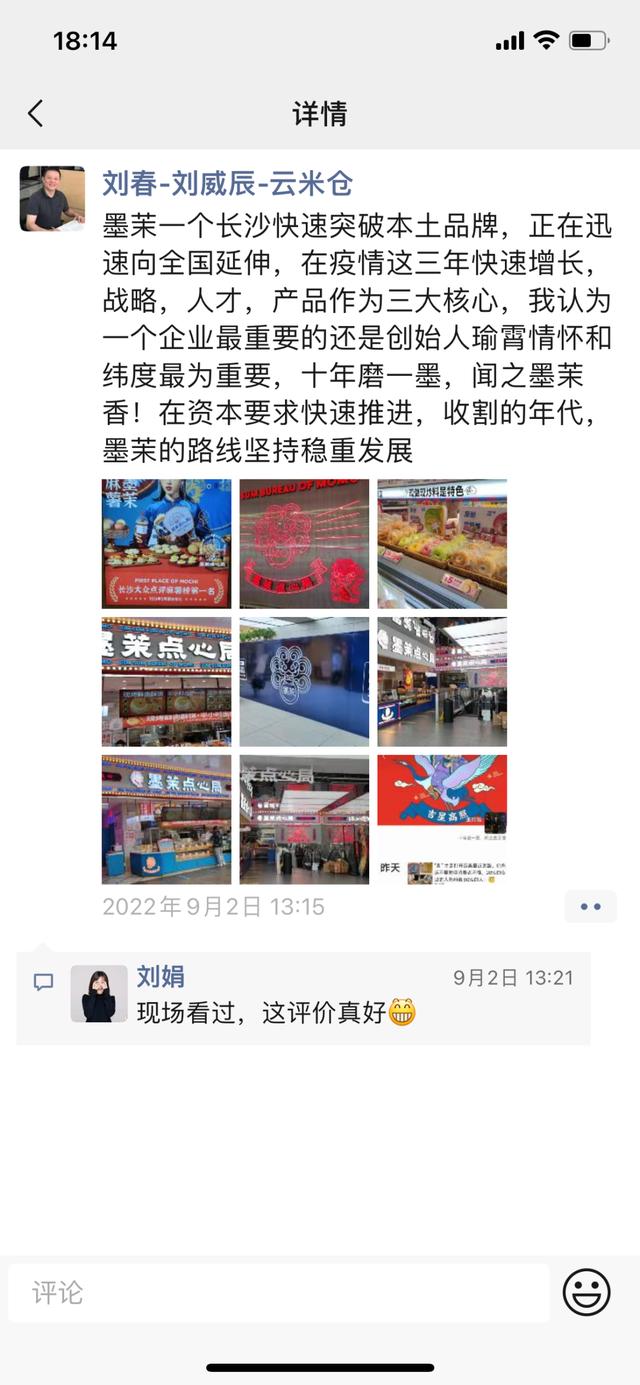This screenshot has height=1385, width=640.
Task: Open 刘娟's profile from her comment name
Action: 160,977
